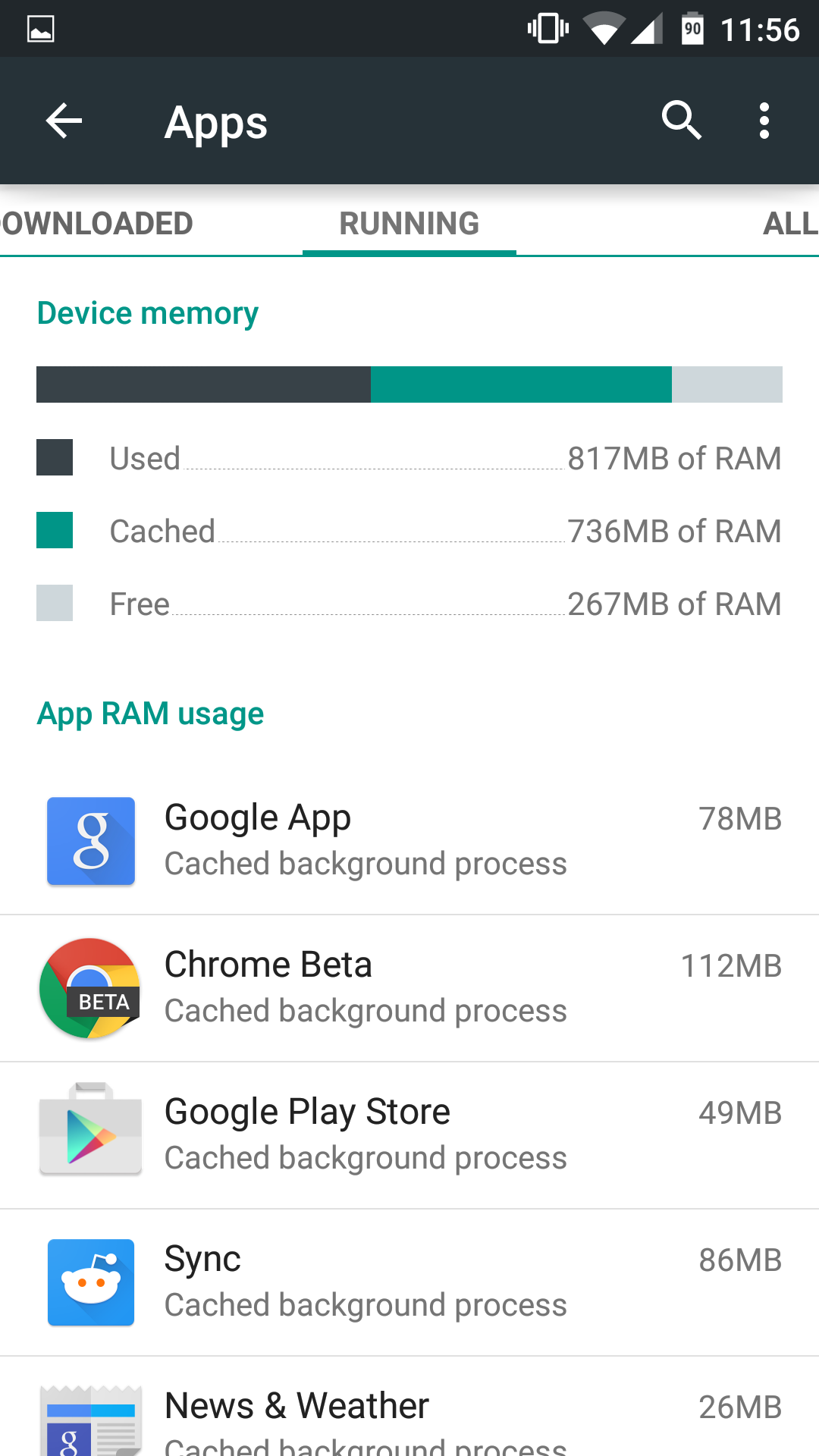Image resolution: width=819 pixels, height=1456 pixels.
Task: Open search in Apps
Action: (681, 121)
